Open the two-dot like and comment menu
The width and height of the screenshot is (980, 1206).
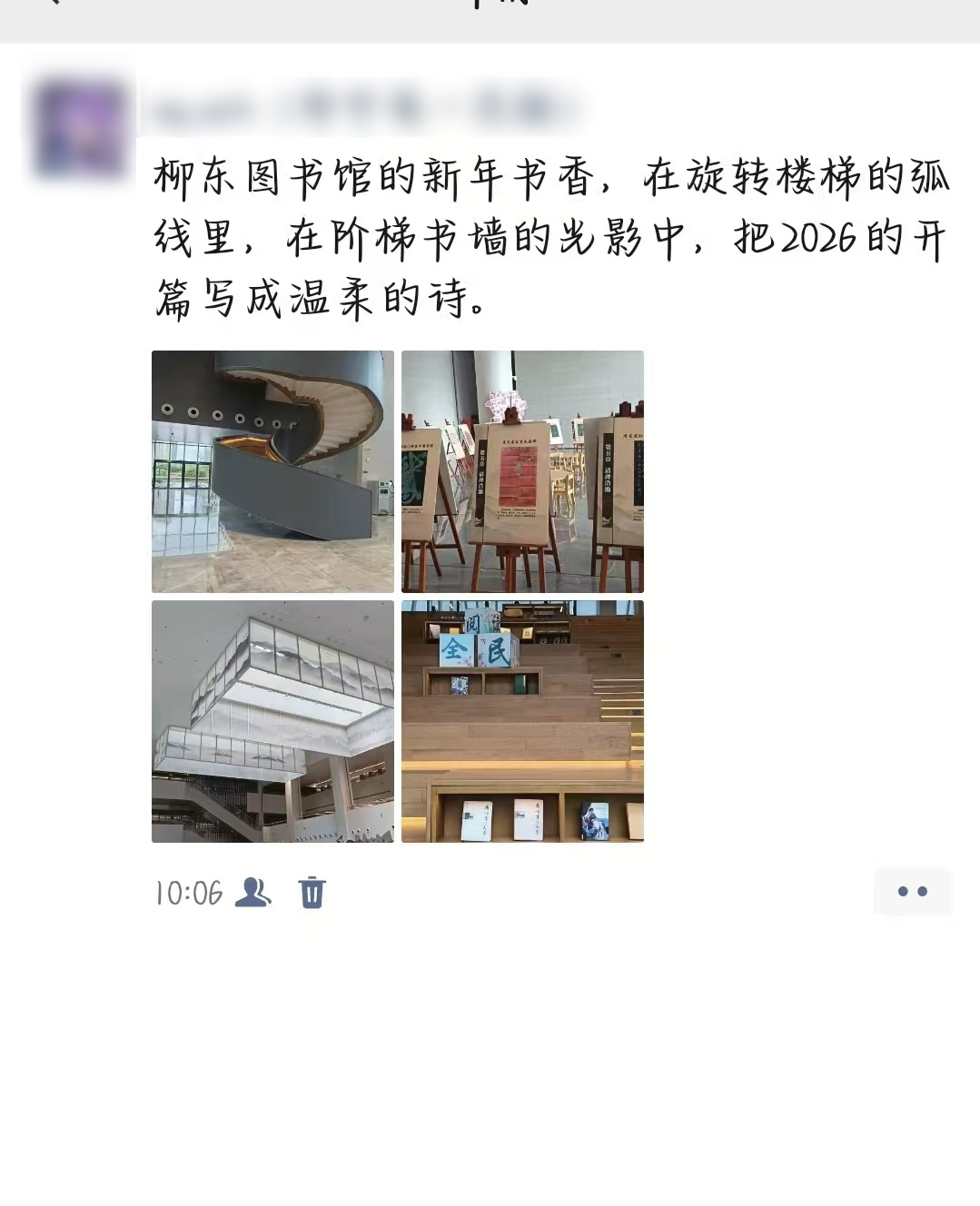pyautogui.click(x=912, y=892)
